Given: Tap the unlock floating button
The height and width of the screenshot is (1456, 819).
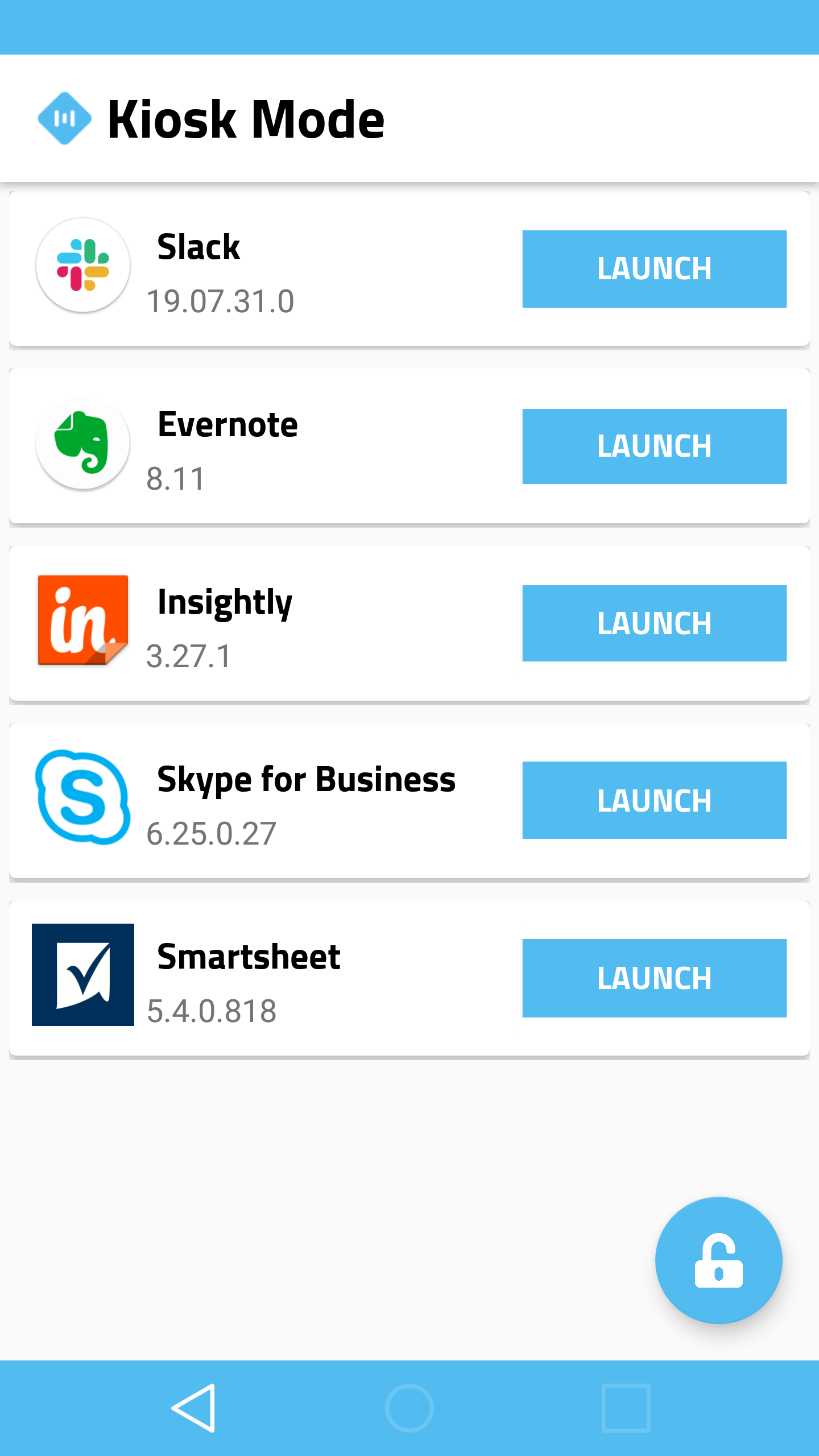Looking at the screenshot, I should 718,1260.
